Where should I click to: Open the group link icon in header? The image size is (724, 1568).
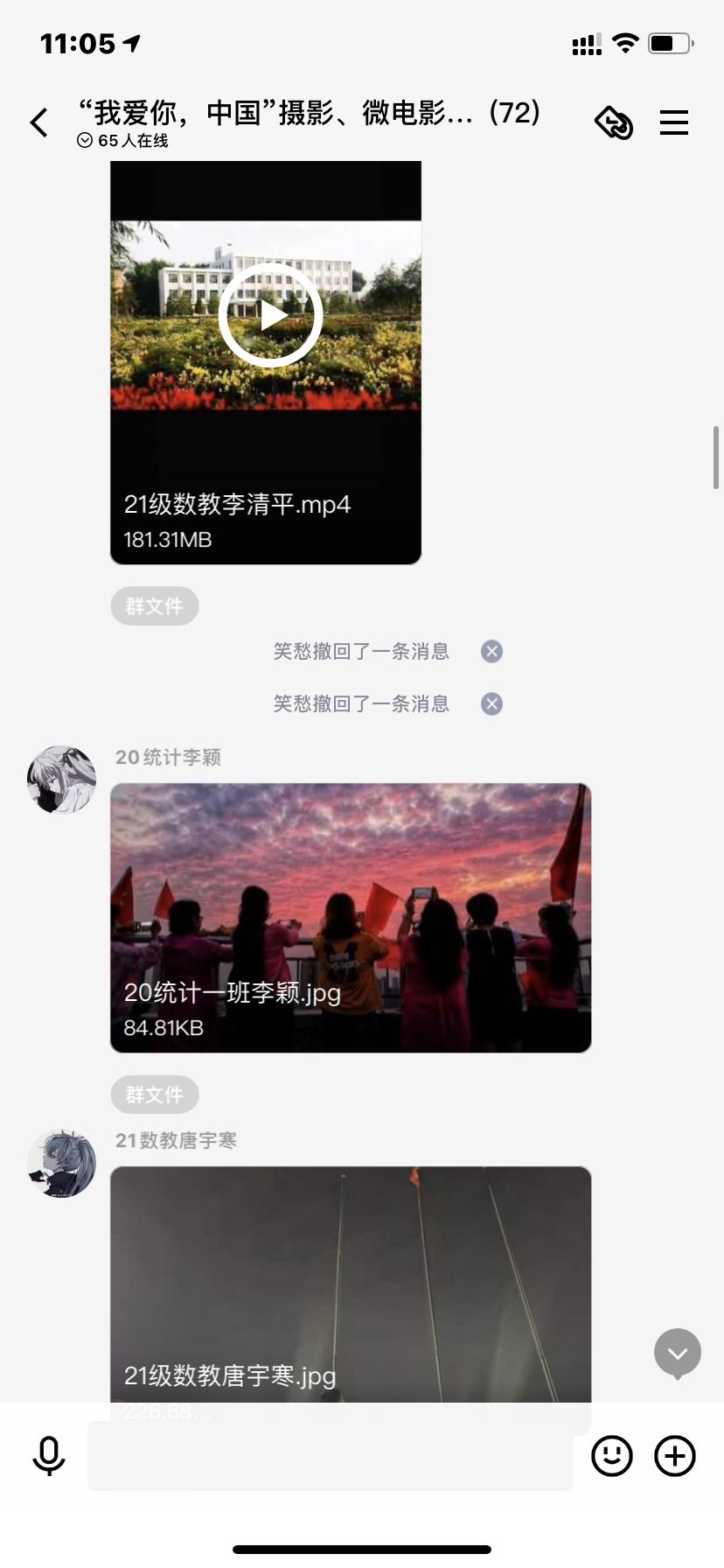614,122
